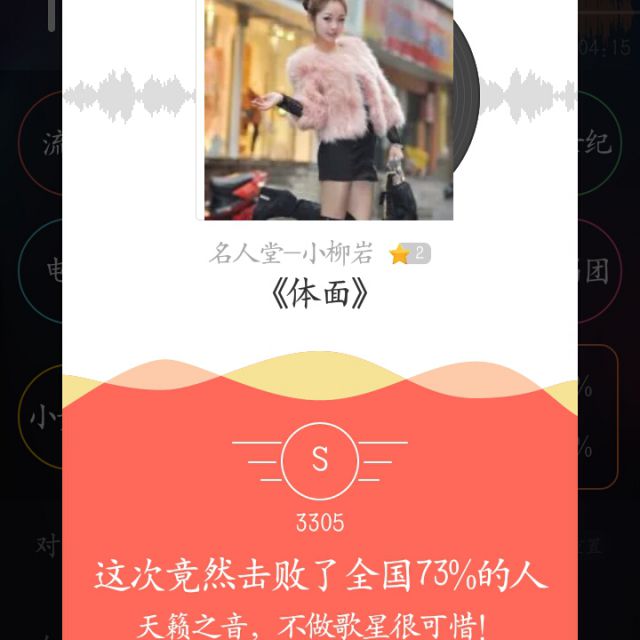The height and width of the screenshot is (640, 640).
Task: Open the singer's cover photo
Action: tap(328, 108)
